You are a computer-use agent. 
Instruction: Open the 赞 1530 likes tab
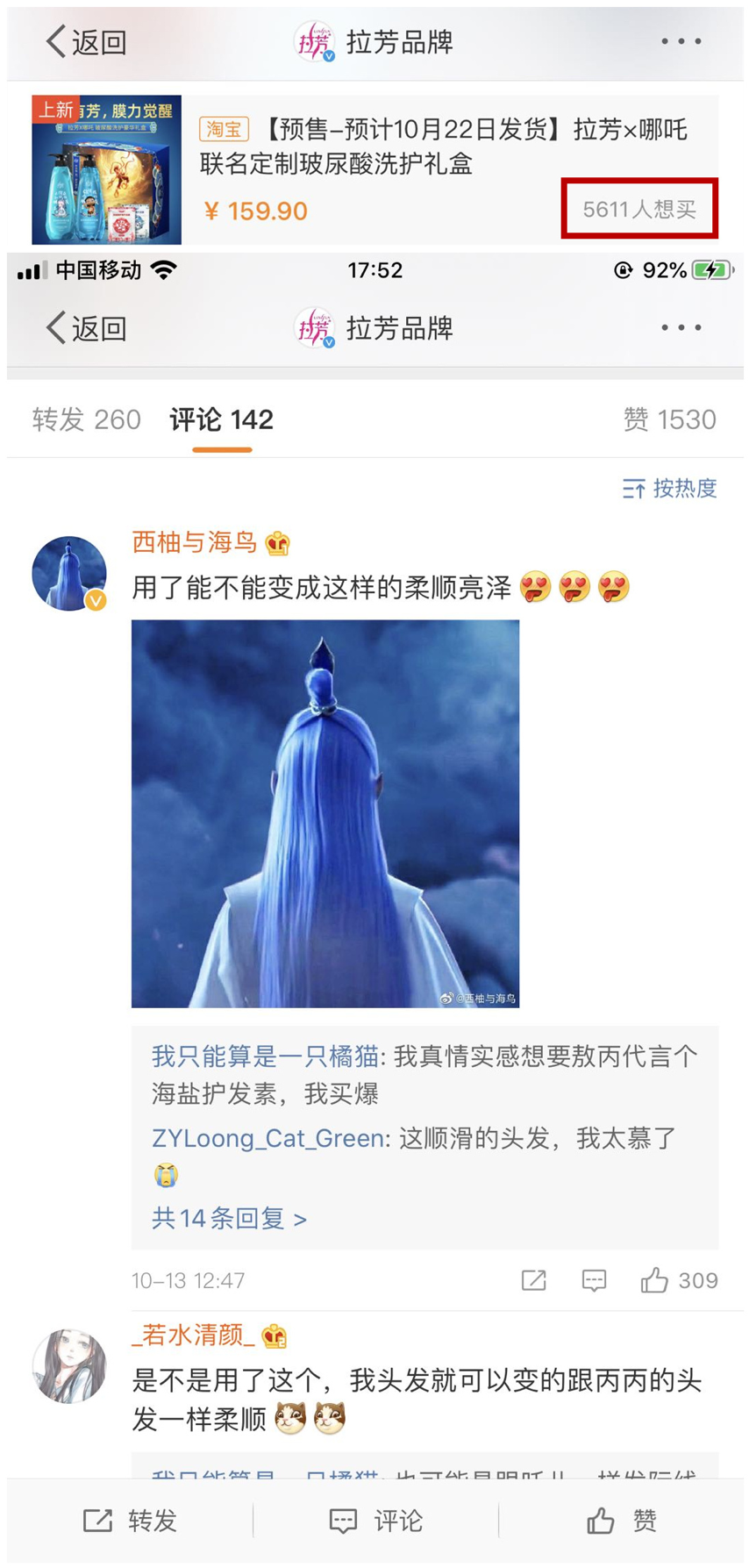tap(669, 419)
